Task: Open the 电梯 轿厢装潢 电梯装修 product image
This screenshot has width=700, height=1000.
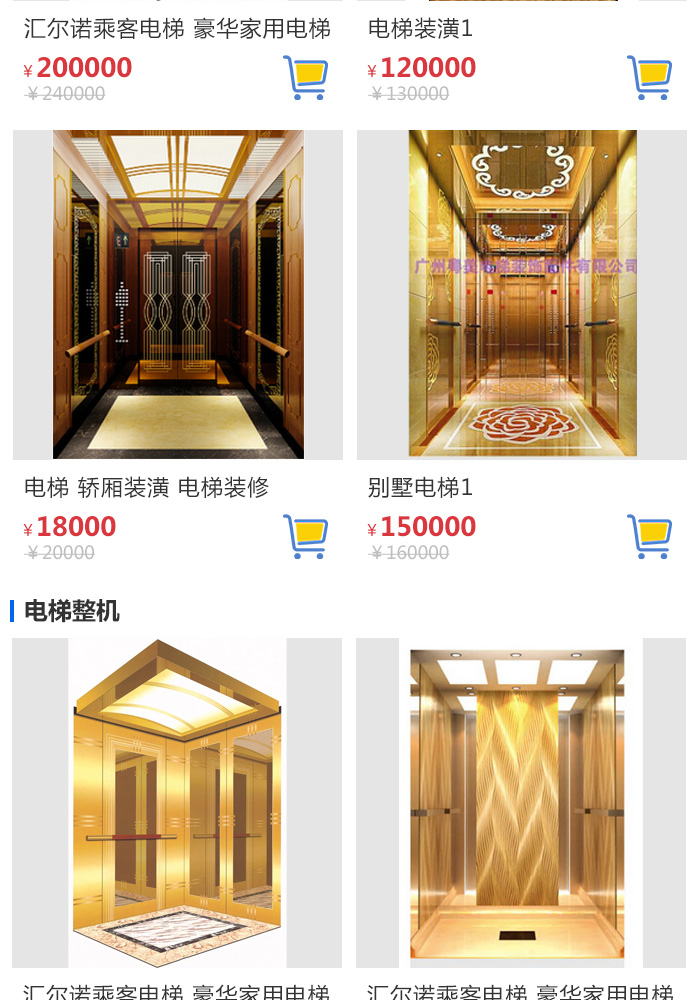Action: point(178,294)
